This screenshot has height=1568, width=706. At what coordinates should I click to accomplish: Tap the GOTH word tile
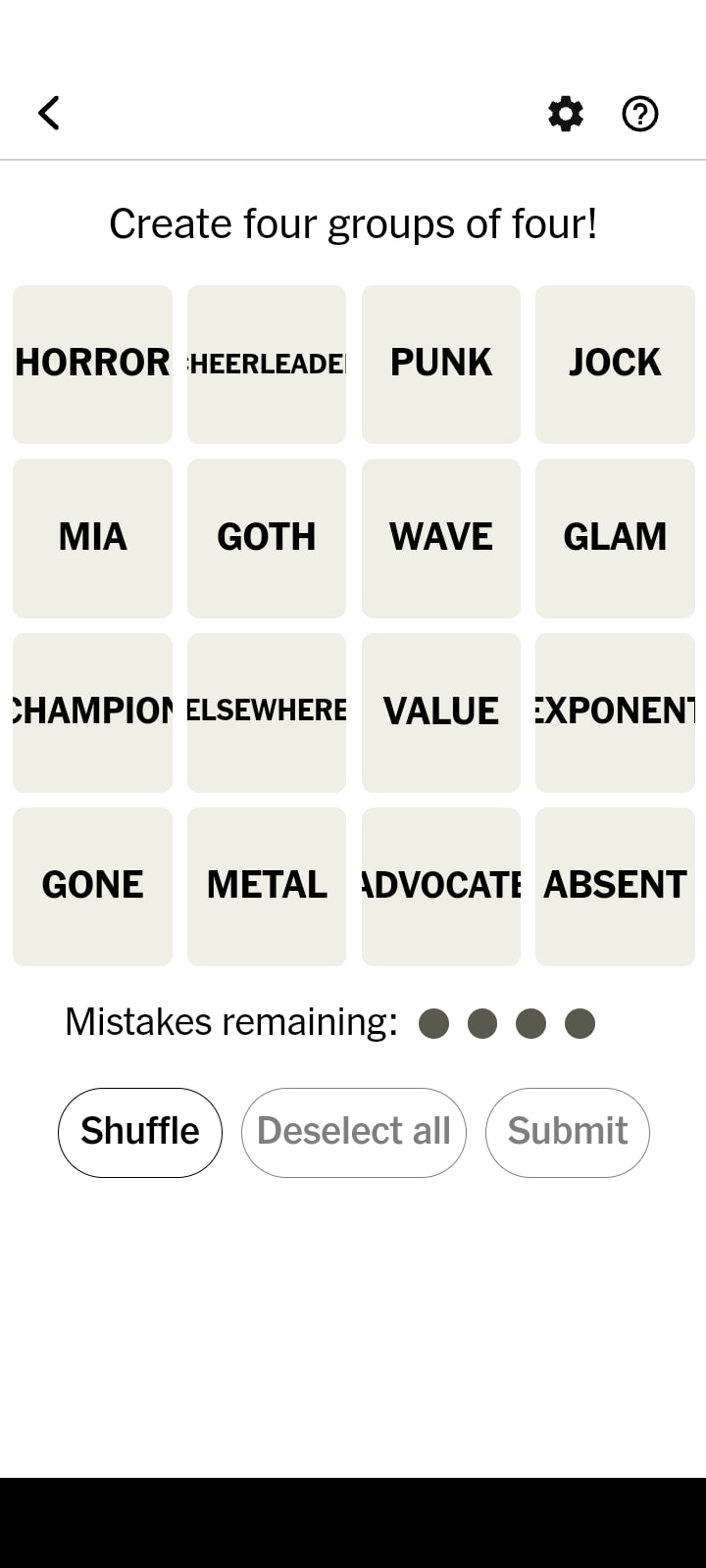tap(267, 537)
